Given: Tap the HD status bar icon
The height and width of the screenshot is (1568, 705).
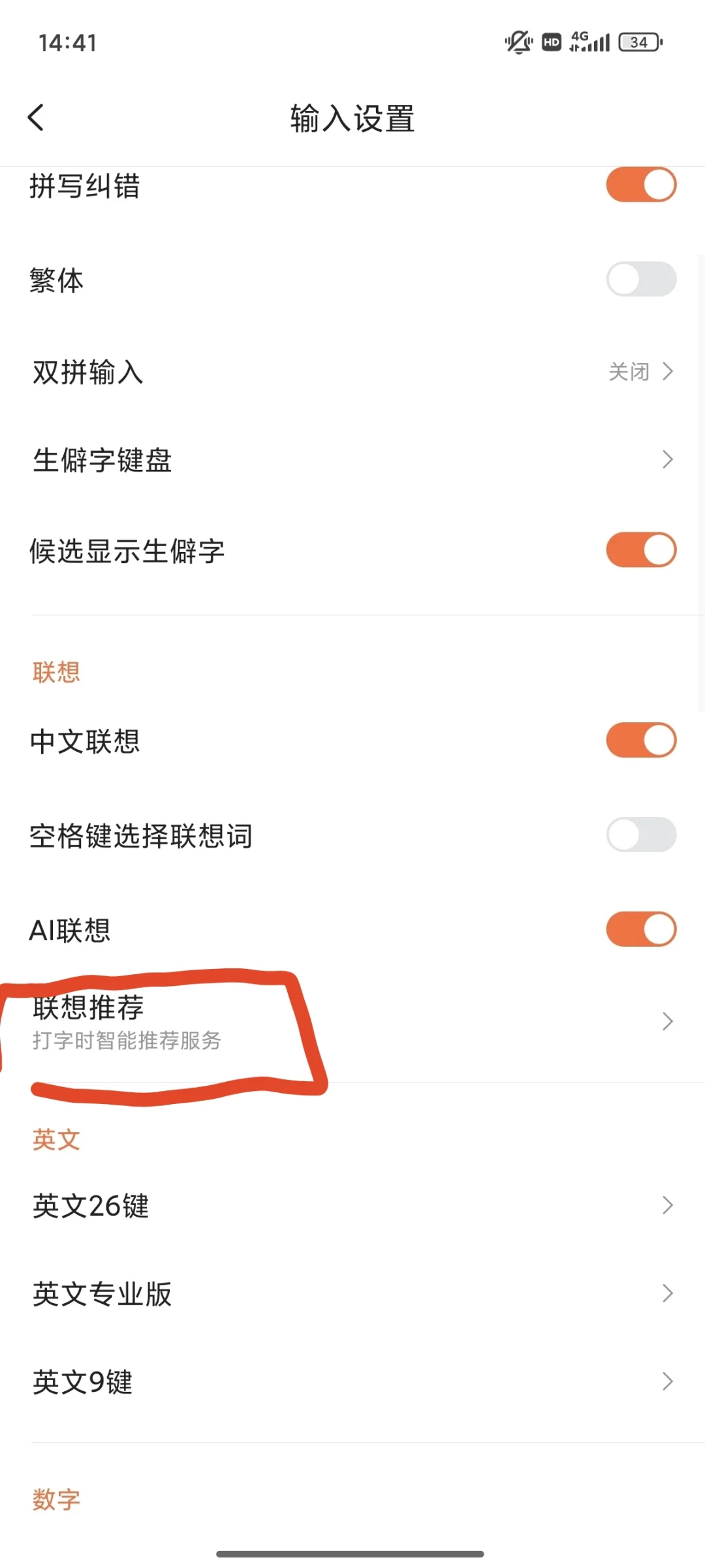Looking at the screenshot, I should (550, 42).
